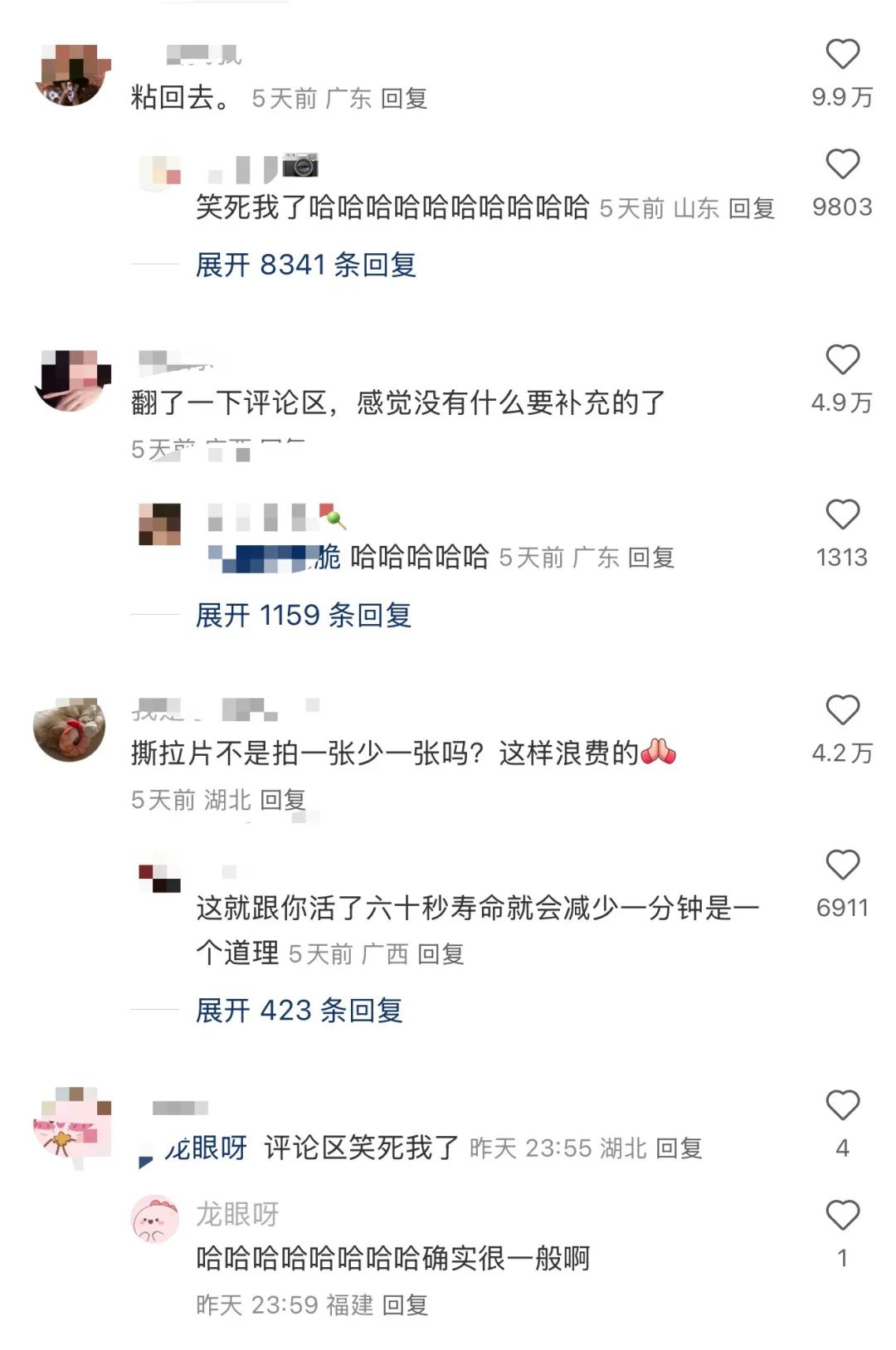Like the comment about 撕拉片
This screenshot has width=896, height=1350.
click(842, 711)
